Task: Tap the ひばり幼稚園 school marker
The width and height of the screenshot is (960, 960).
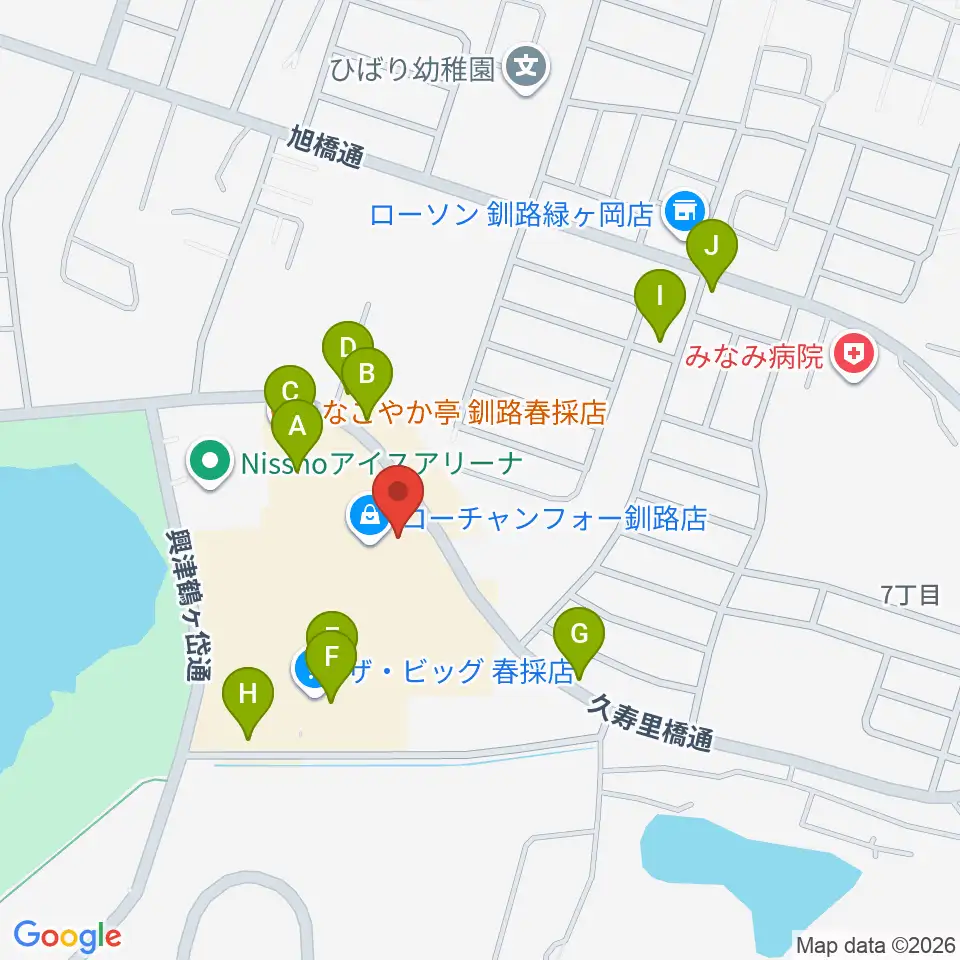Action: (527, 69)
